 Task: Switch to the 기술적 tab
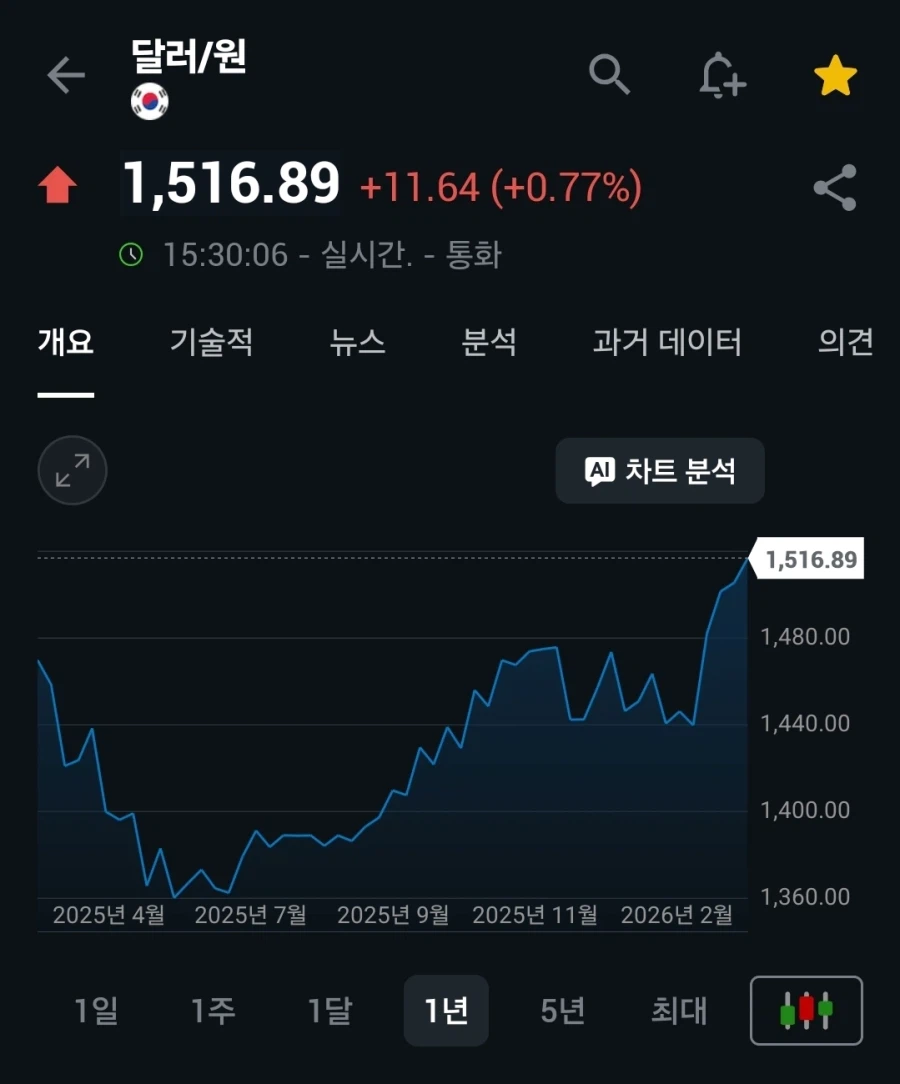pos(212,343)
